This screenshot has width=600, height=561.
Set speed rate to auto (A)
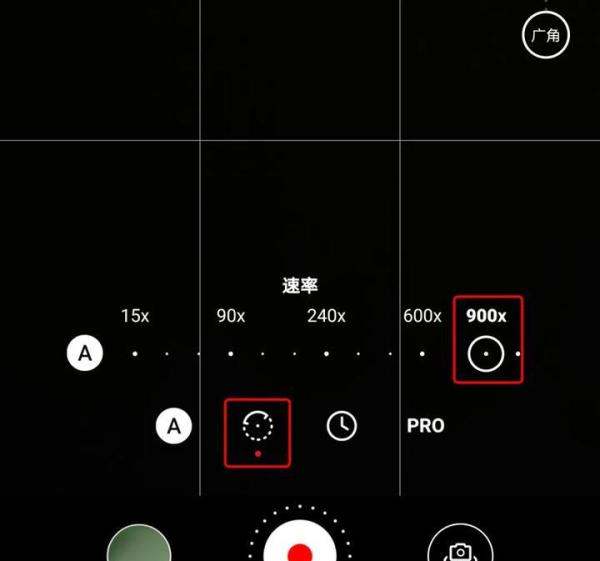tap(85, 354)
